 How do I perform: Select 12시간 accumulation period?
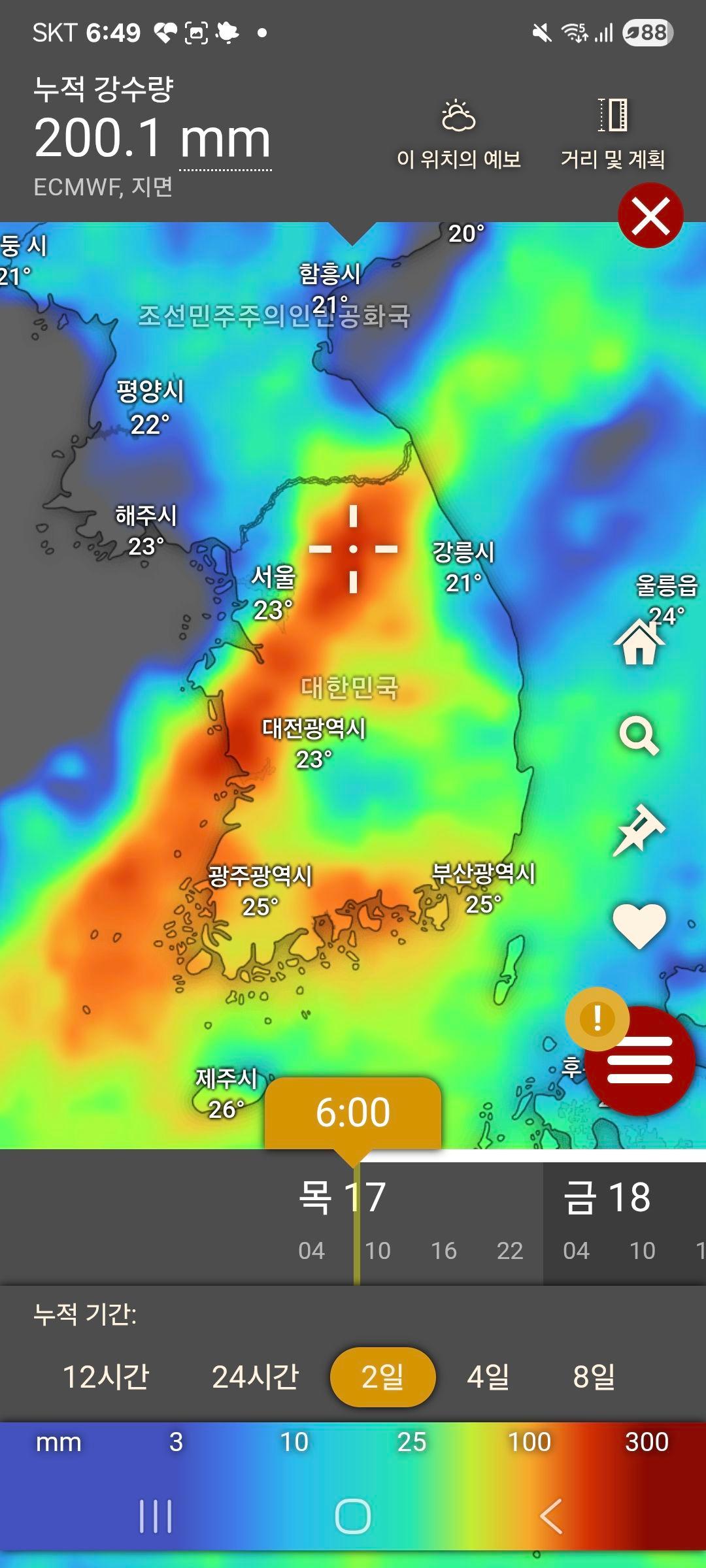[x=106, y=1377]
